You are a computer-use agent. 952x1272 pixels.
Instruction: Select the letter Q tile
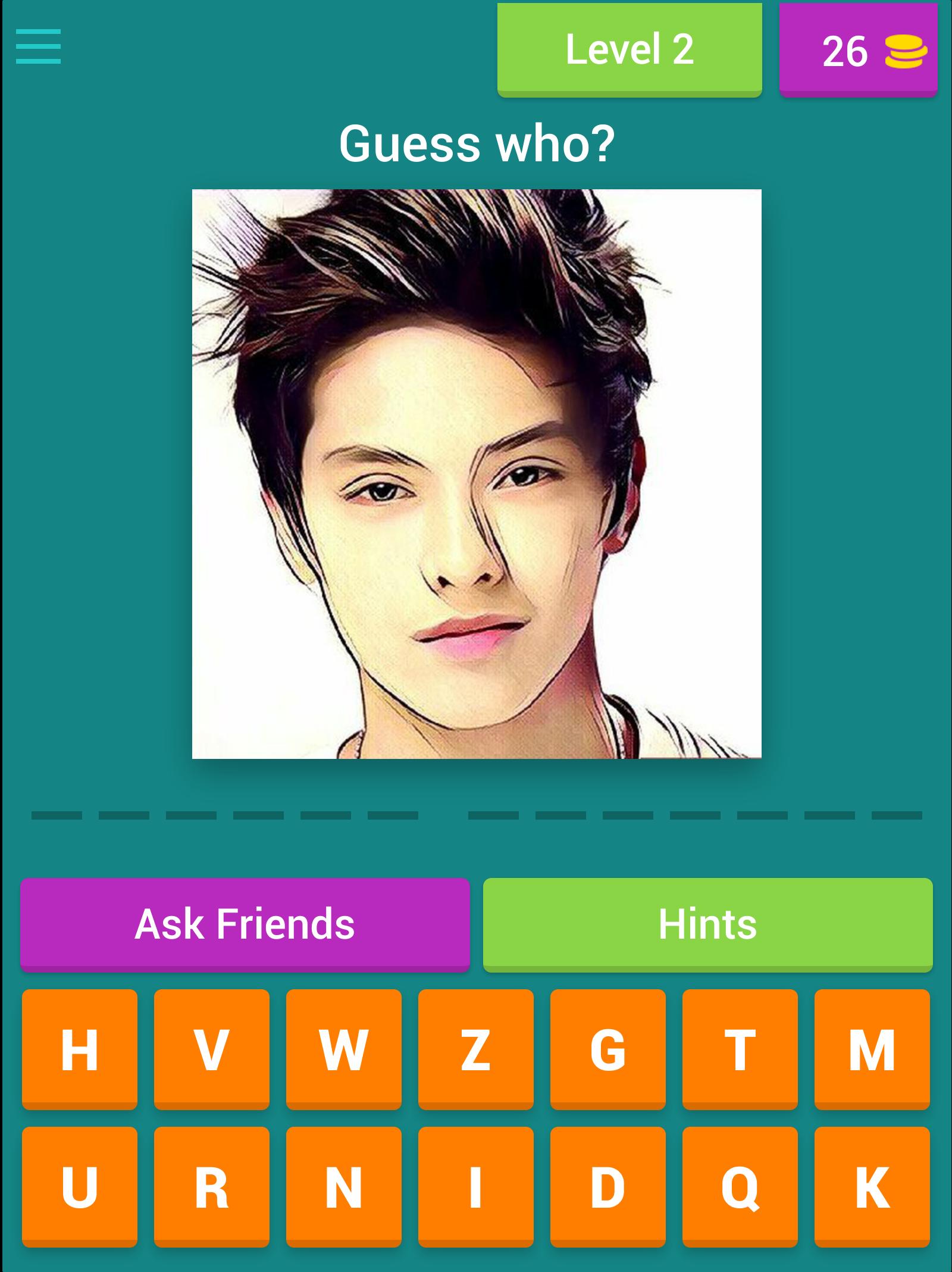[x=740, y=1187]
